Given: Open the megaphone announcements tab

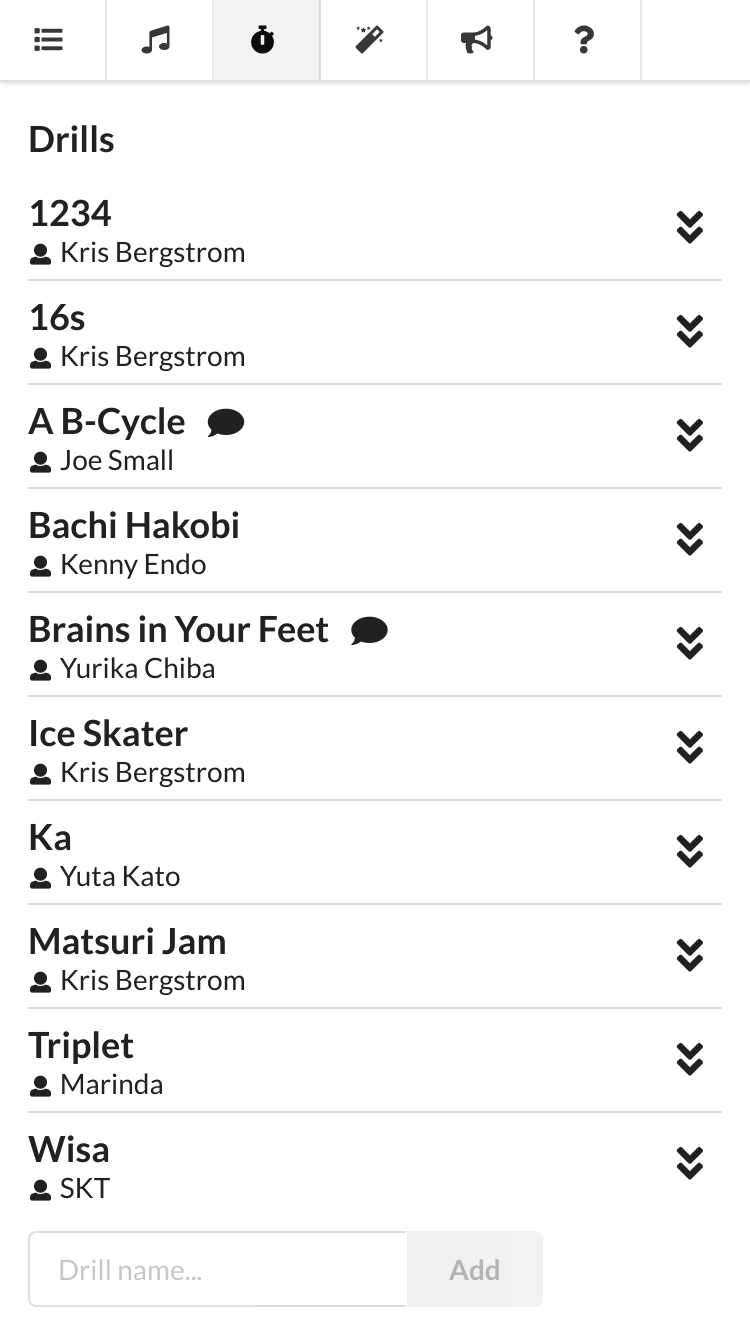Looking at the screenshot, I should [x=480, y=40].
